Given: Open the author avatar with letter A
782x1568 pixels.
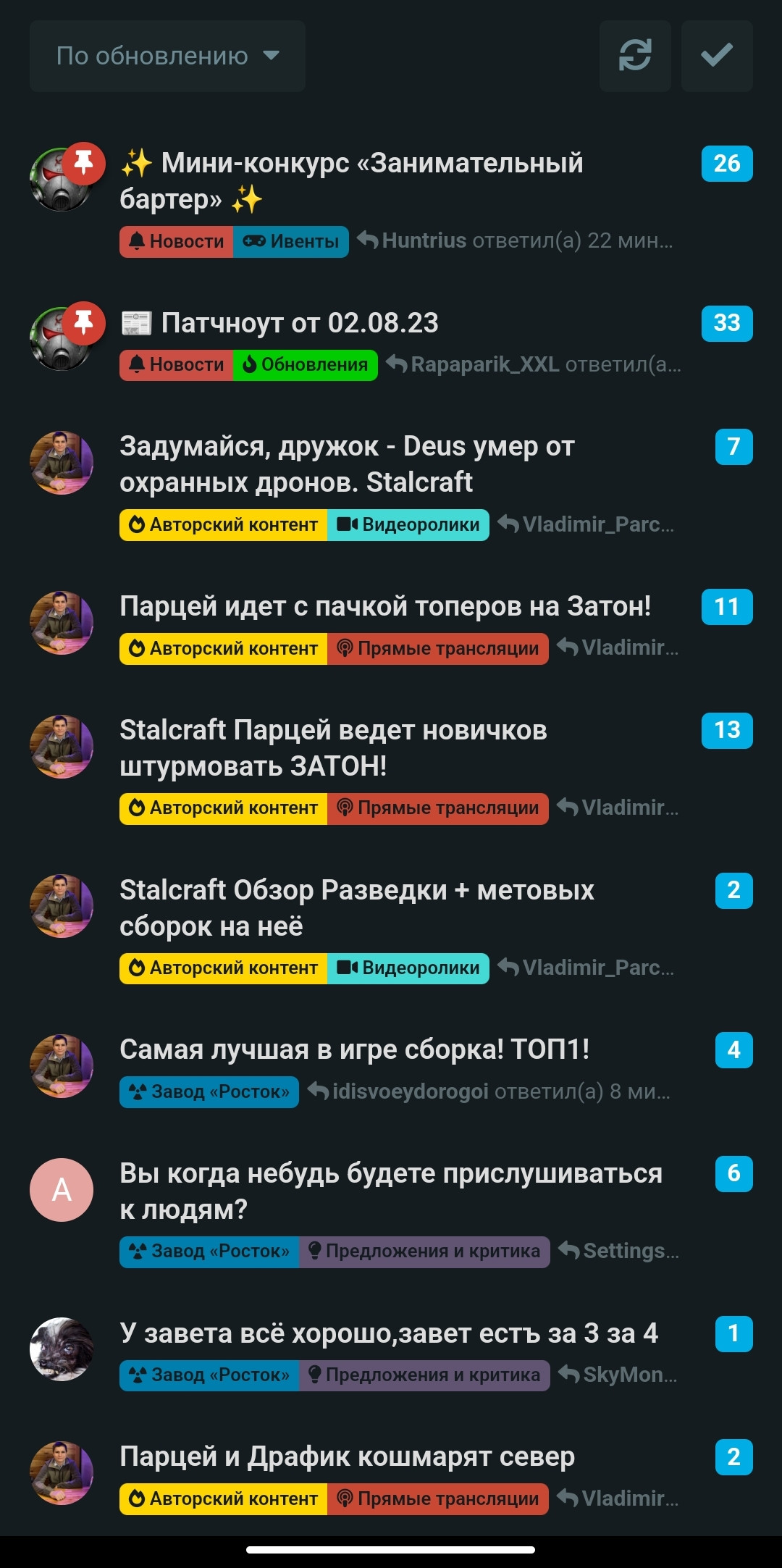Looking at the screenshot, I should tap(62, 1190).
